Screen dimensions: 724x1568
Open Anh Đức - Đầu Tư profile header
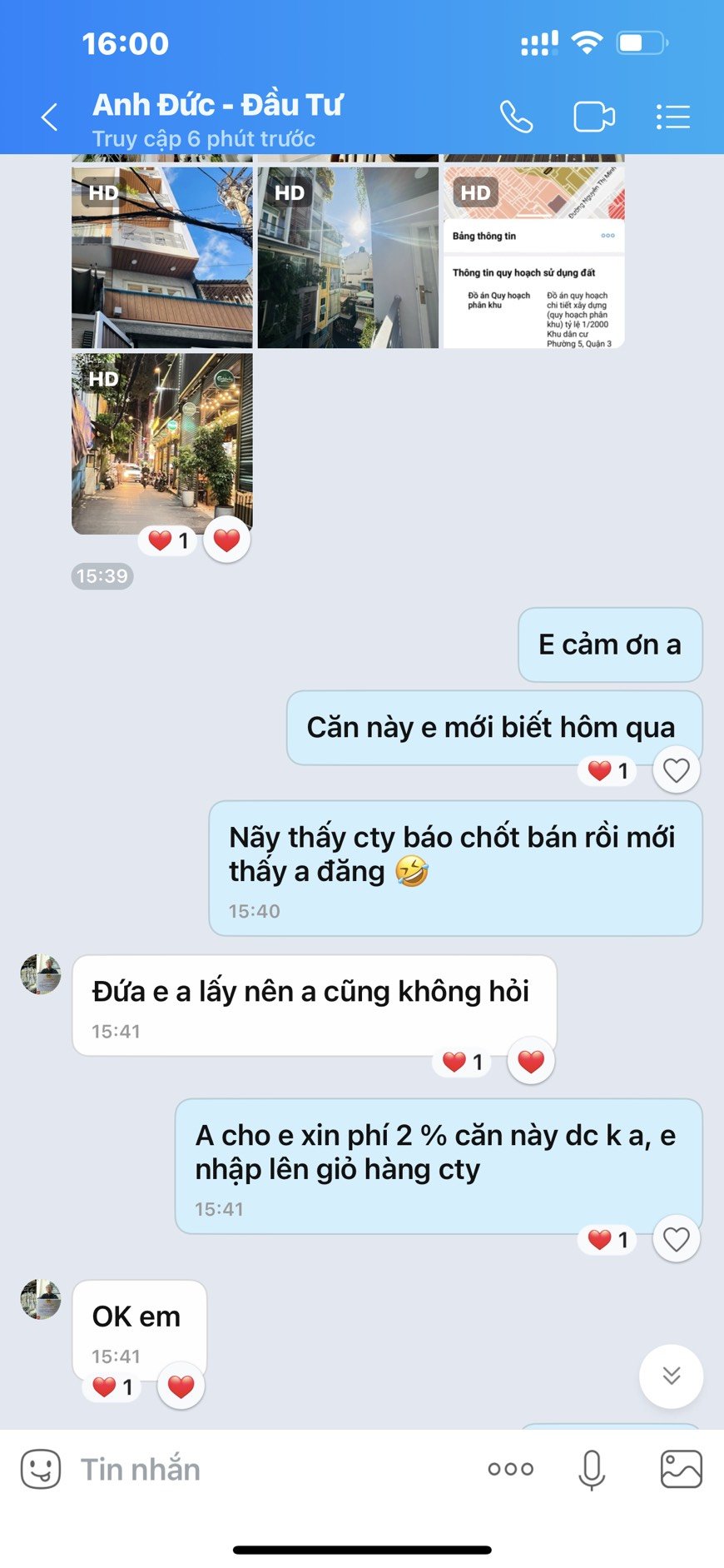pos(216,117)
